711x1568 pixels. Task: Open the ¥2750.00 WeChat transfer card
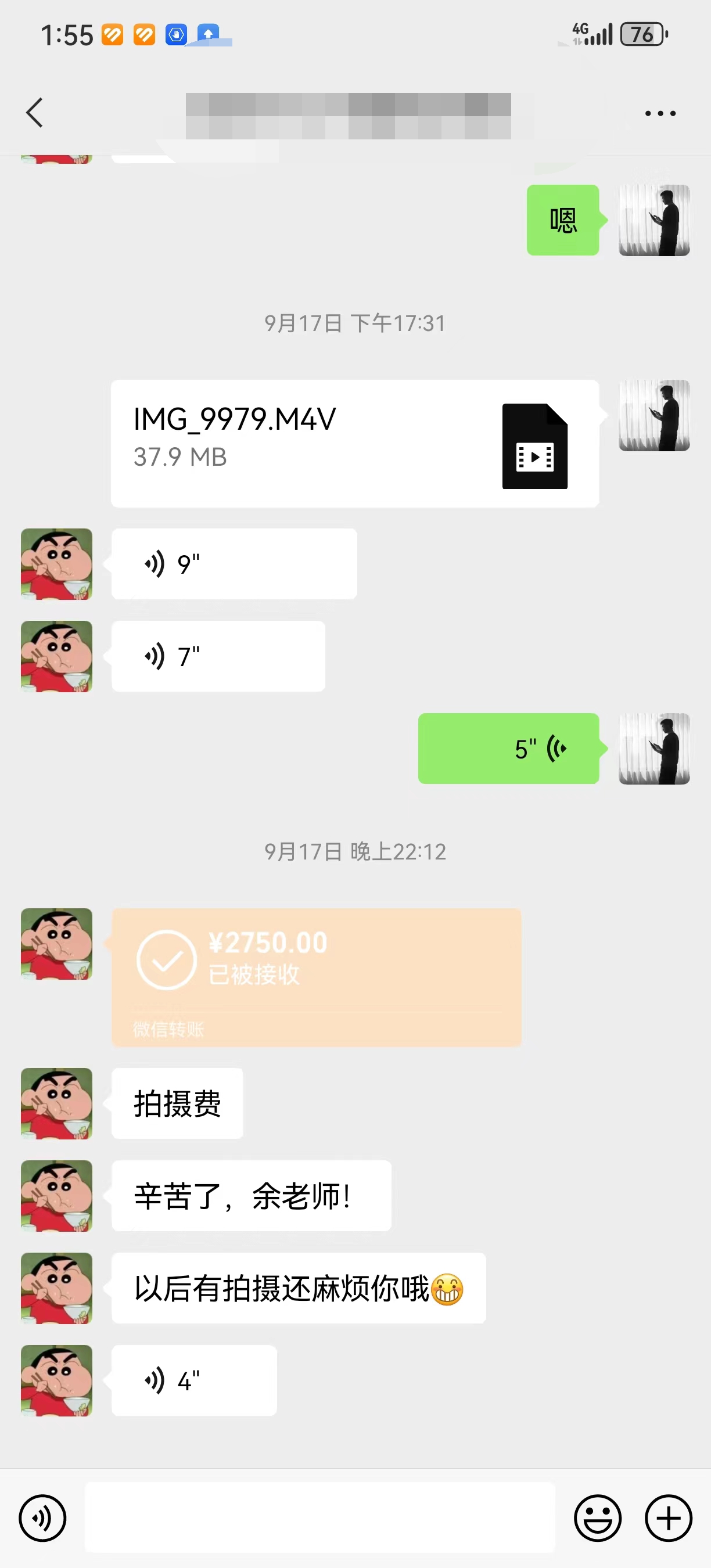(317, 977)
